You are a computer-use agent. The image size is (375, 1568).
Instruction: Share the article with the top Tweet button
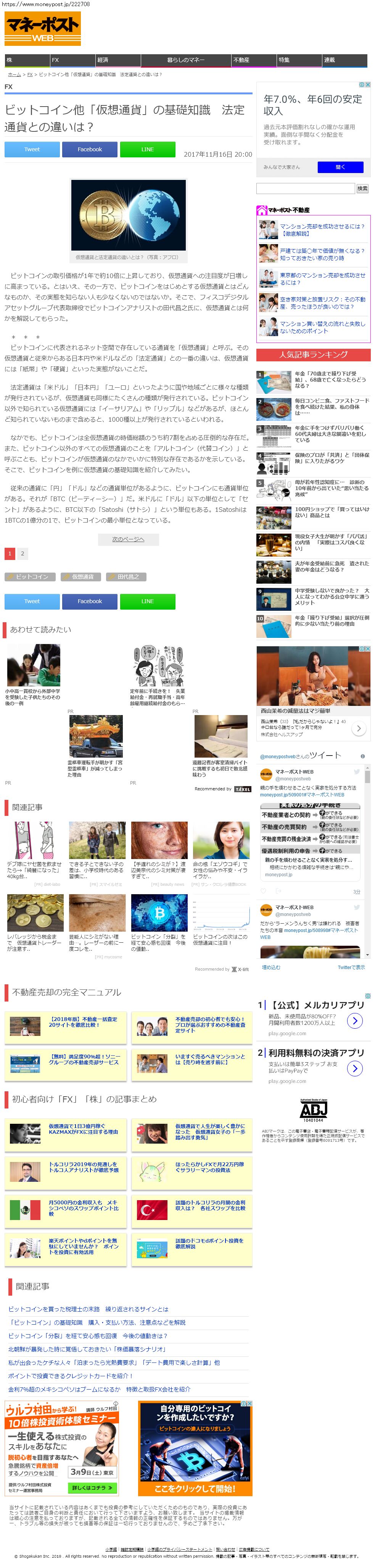[x=32, y=149]
